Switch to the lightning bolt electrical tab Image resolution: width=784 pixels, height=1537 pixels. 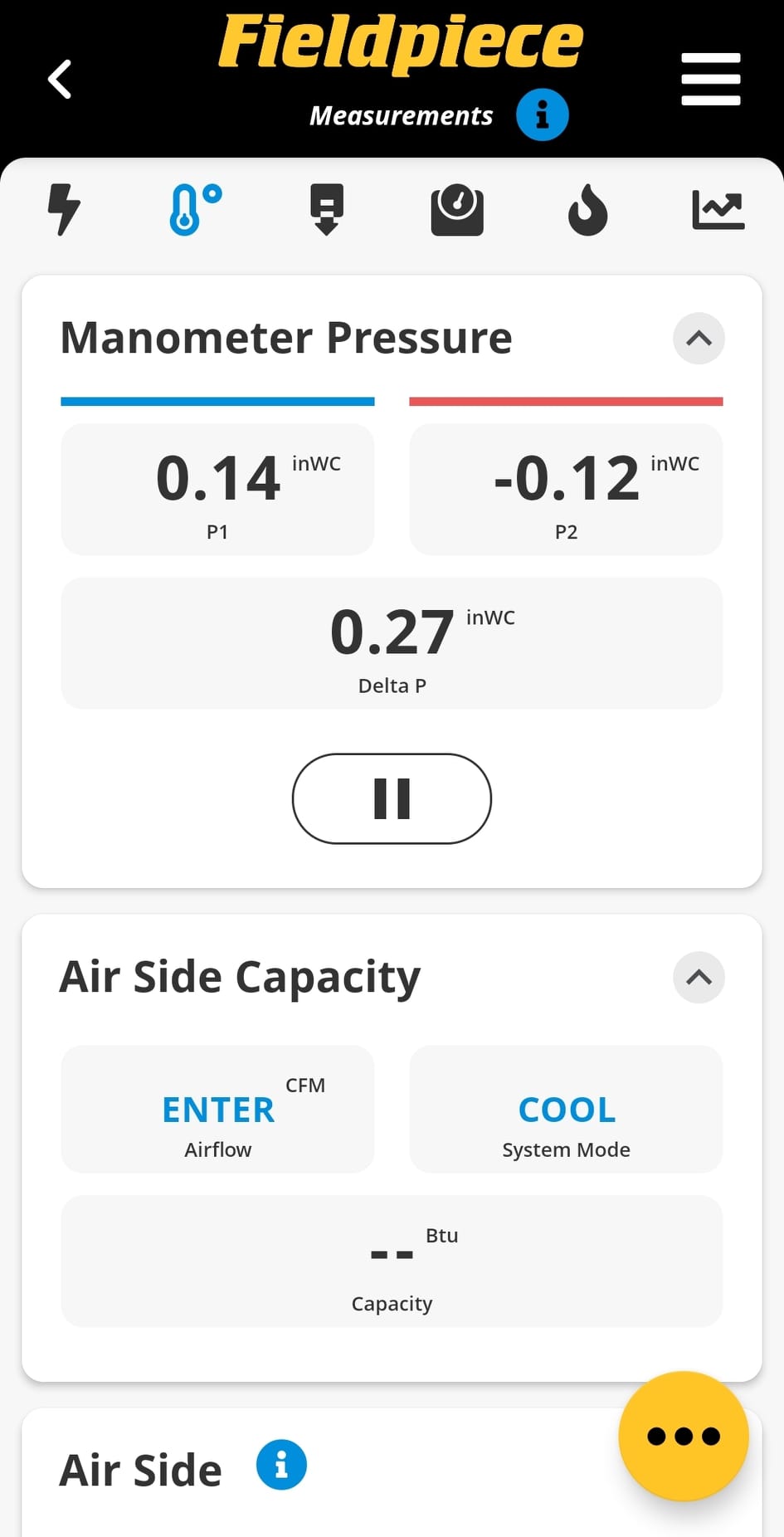point(64,209)
